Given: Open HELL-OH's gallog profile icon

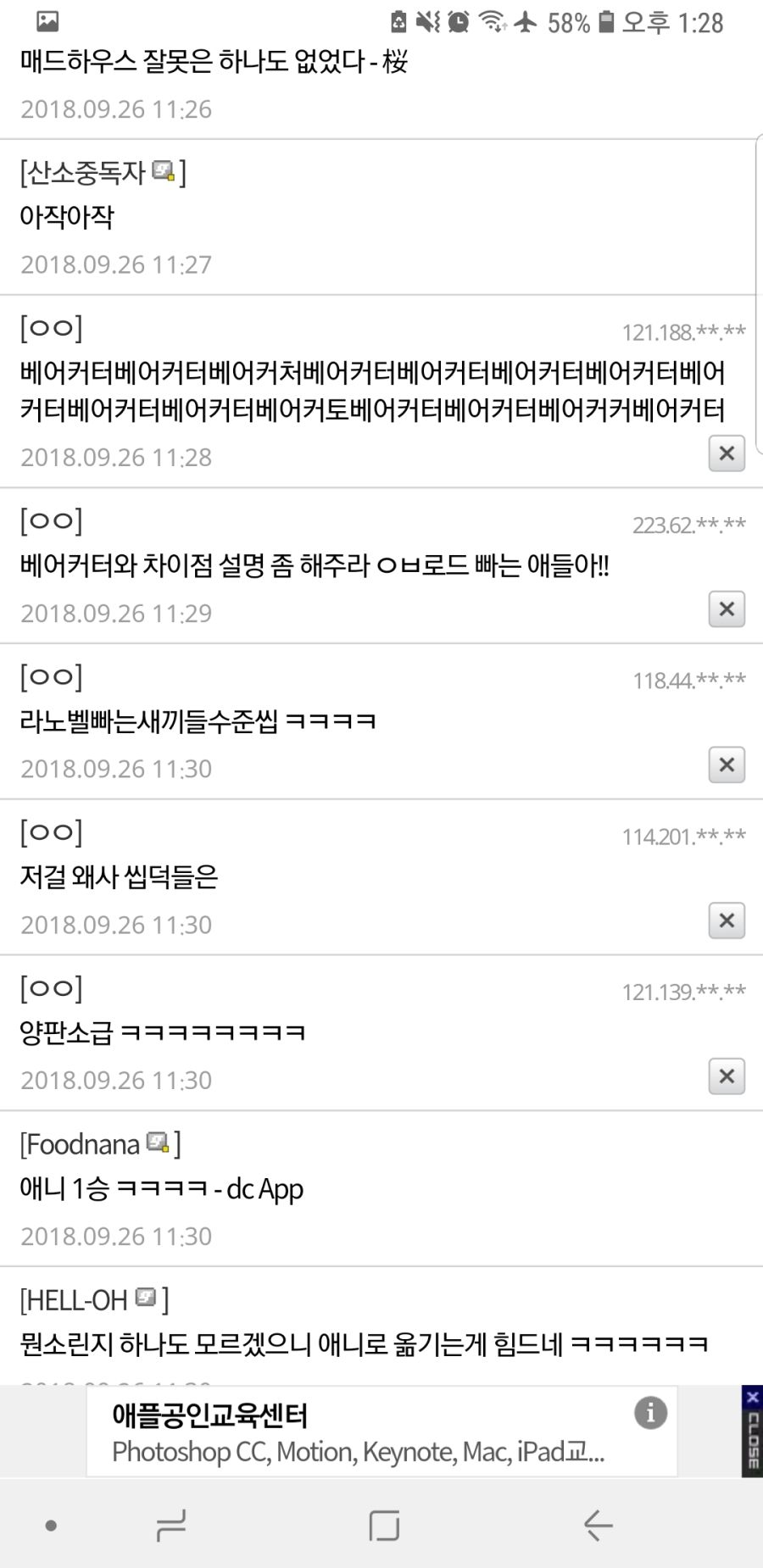Looking at the screenshot, I should coord(147,1298).
